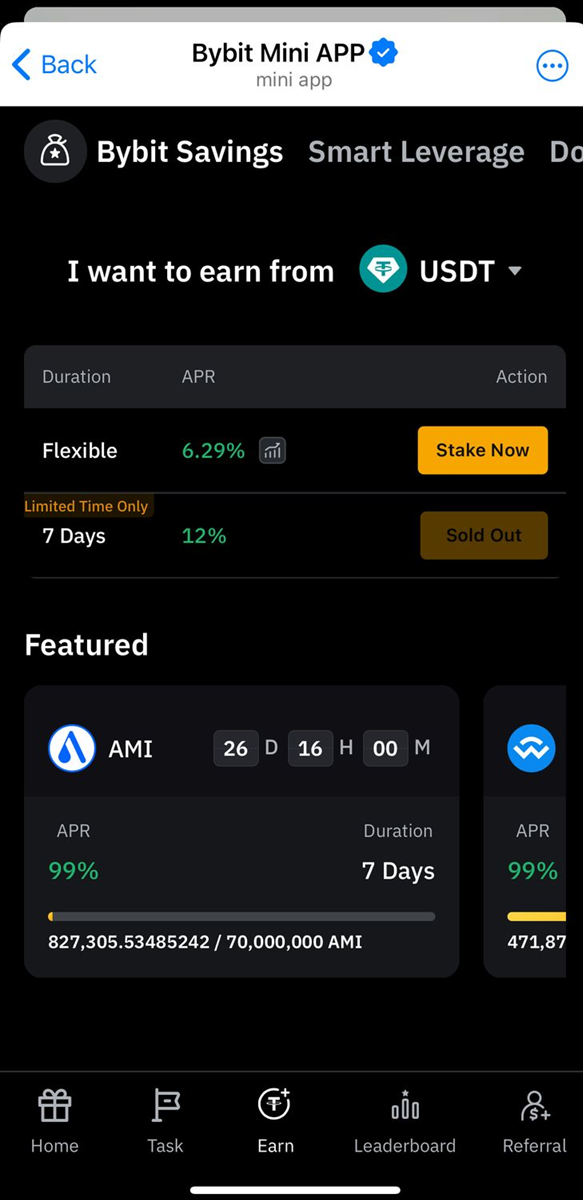Open the Earn tab

pos(275,1121)
